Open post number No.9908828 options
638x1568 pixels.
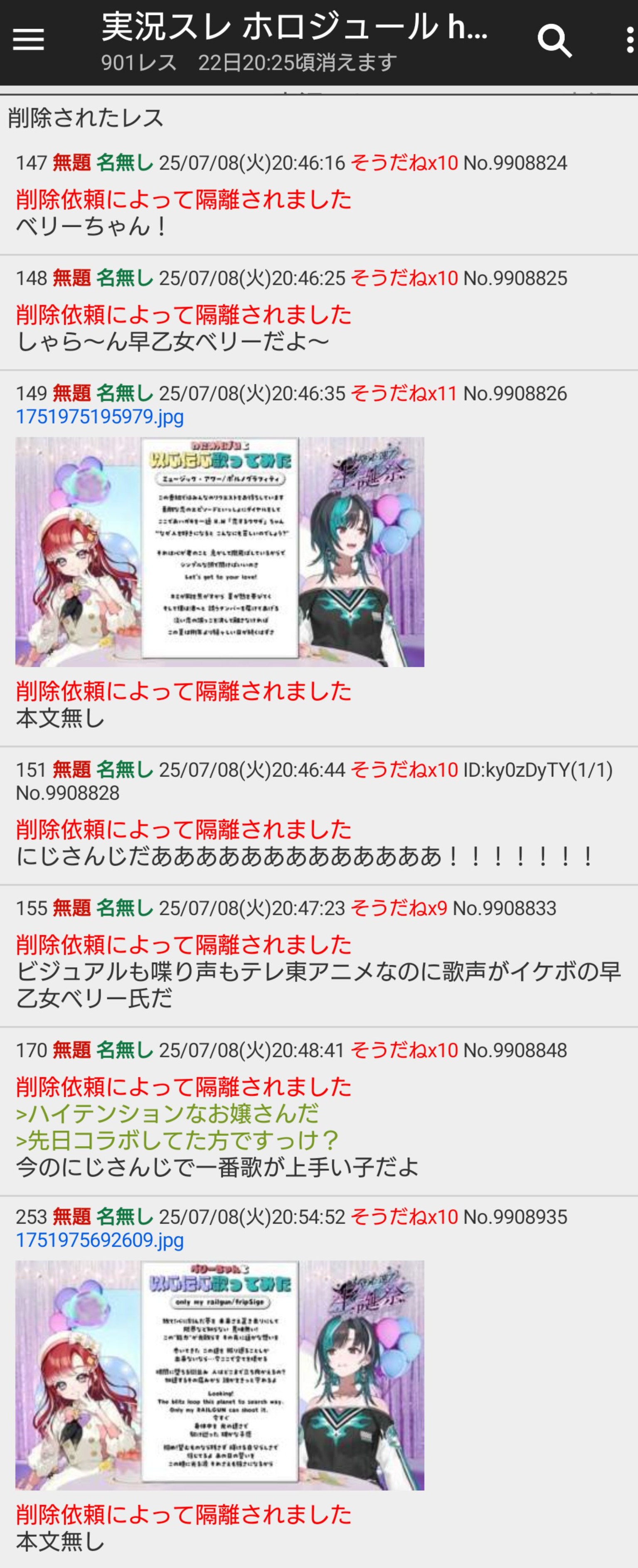click(67, 793)
